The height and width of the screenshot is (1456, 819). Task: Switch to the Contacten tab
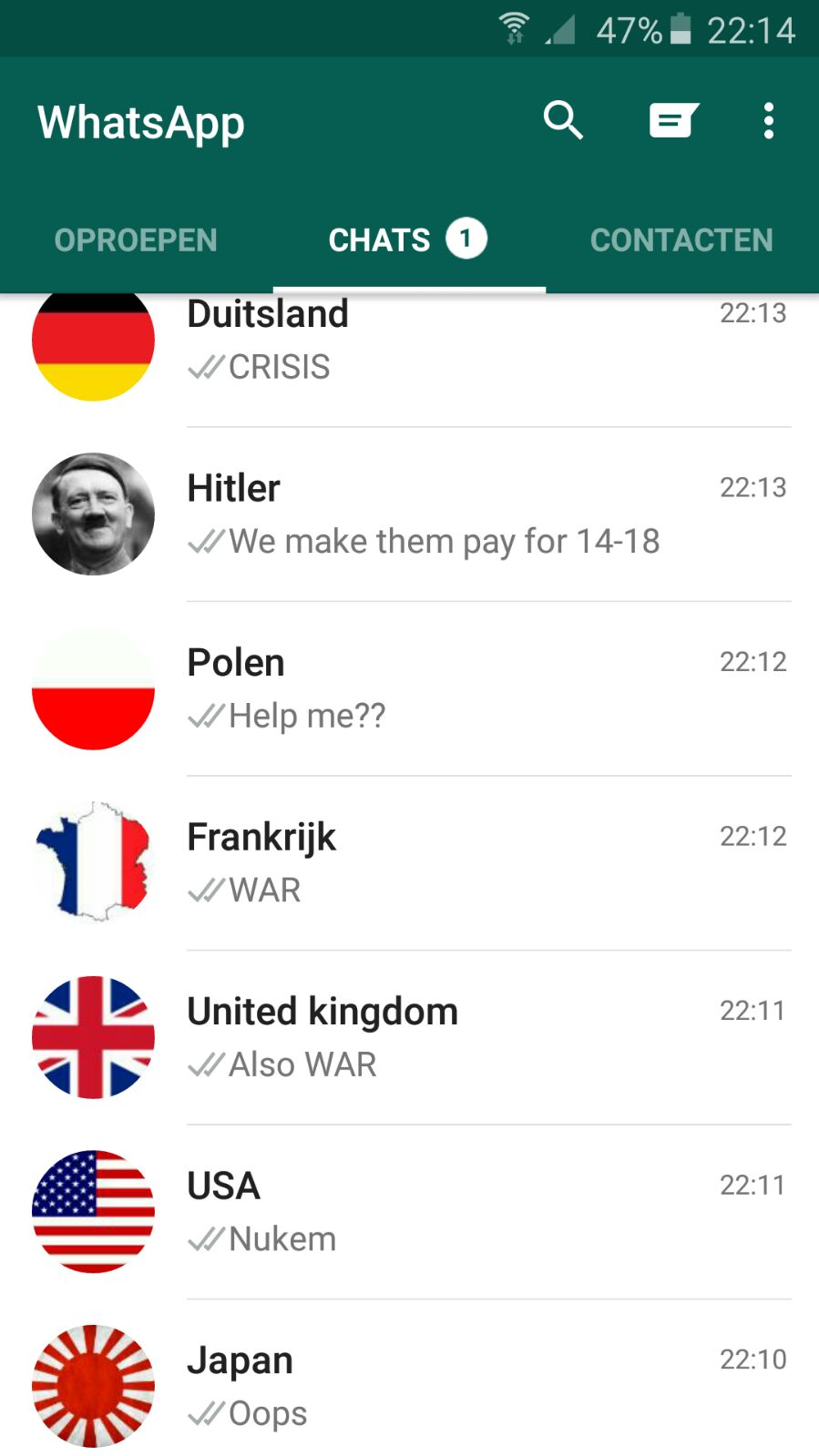(x=681, y=239)
